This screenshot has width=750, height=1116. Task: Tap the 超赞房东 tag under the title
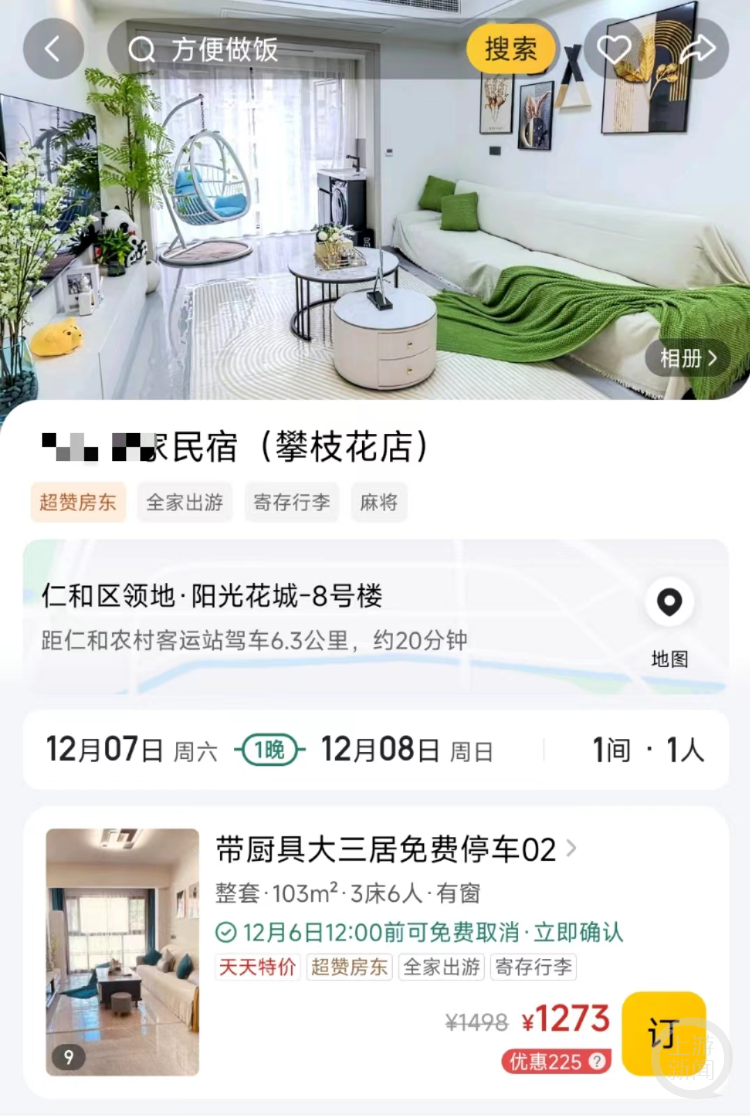[x=78, y=503]
